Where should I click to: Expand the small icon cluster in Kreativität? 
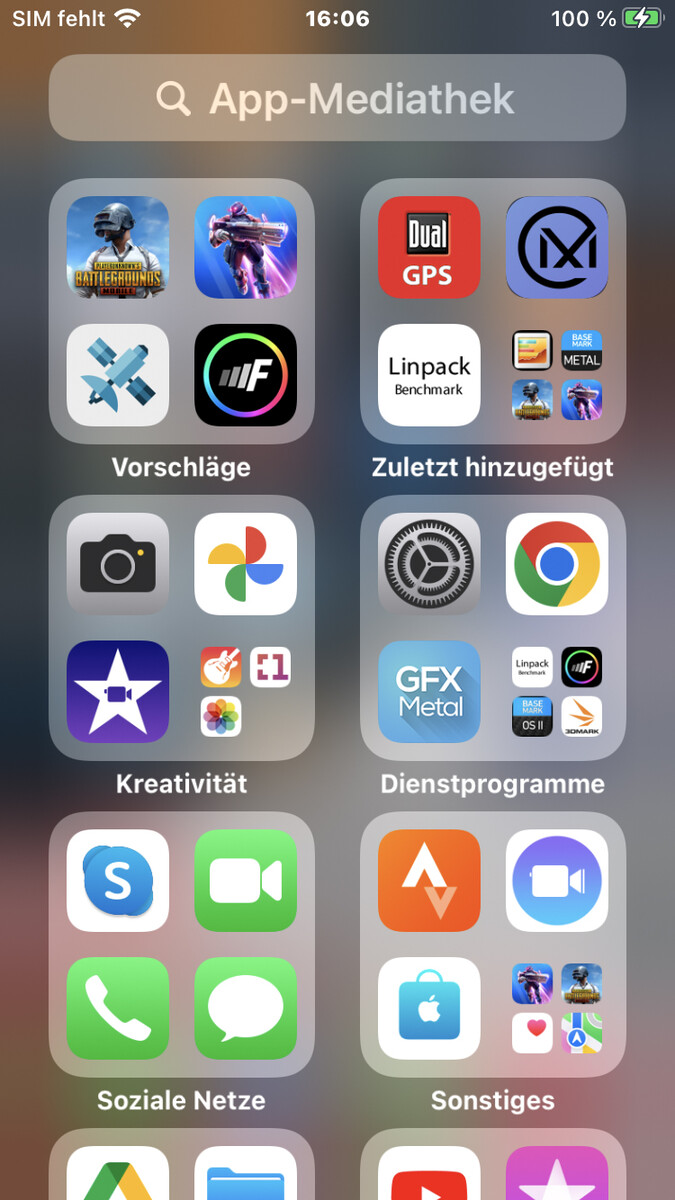[245, 692]
